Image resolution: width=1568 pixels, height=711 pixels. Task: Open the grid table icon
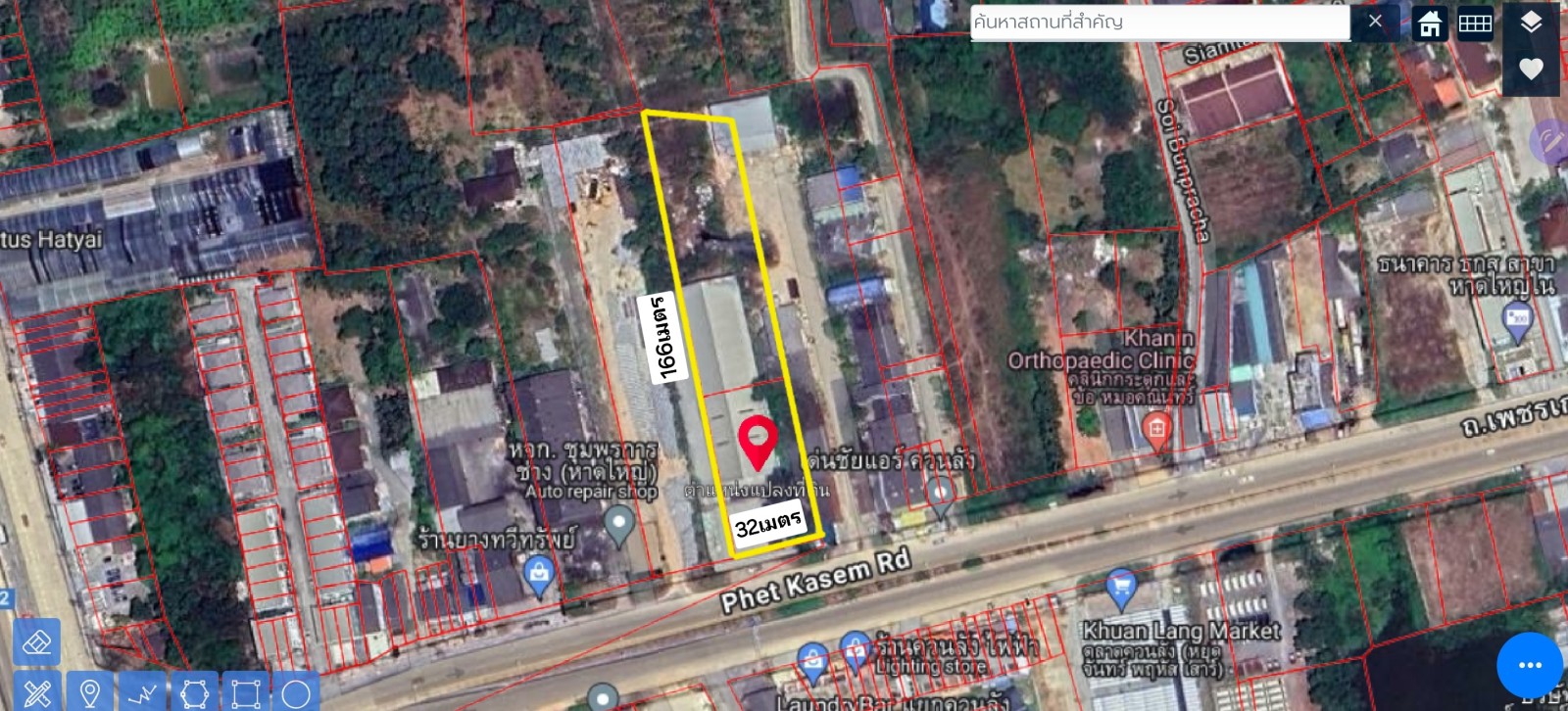tap(1475, 23)
